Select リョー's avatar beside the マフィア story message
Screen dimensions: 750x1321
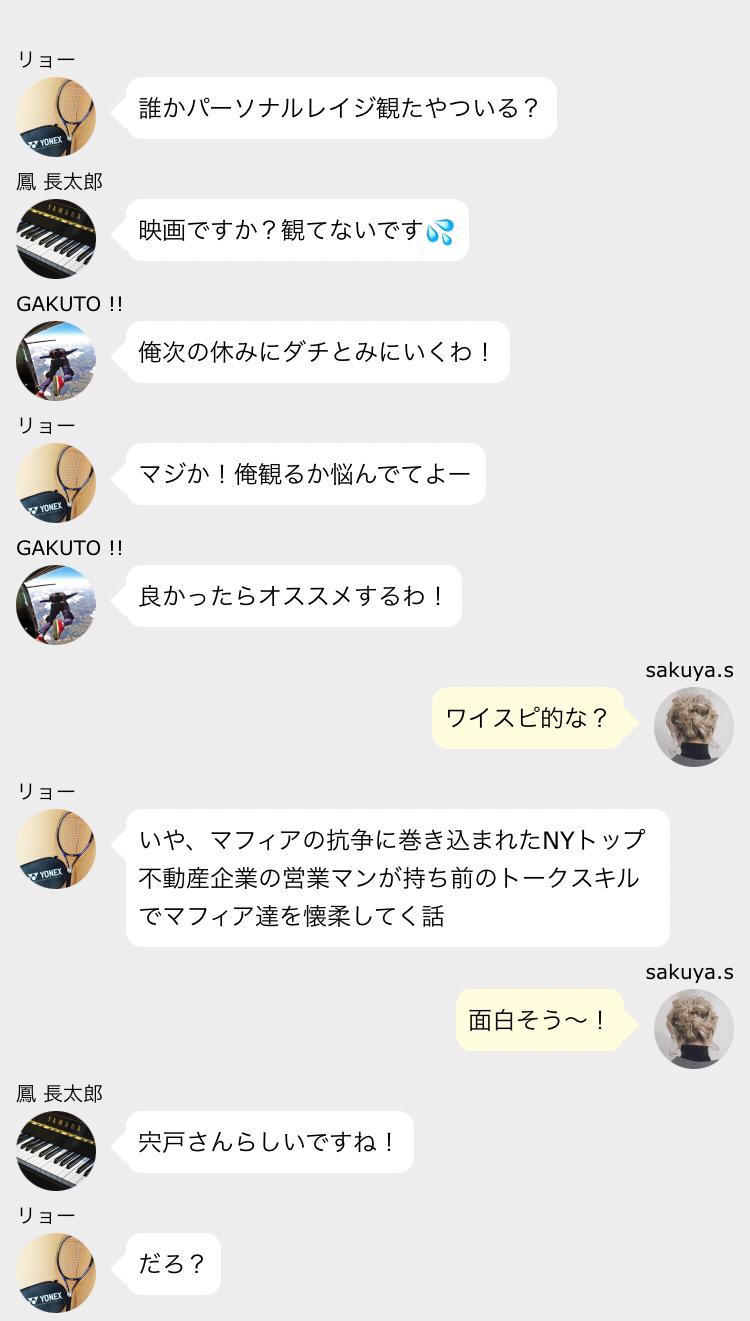tap(56, 849)
